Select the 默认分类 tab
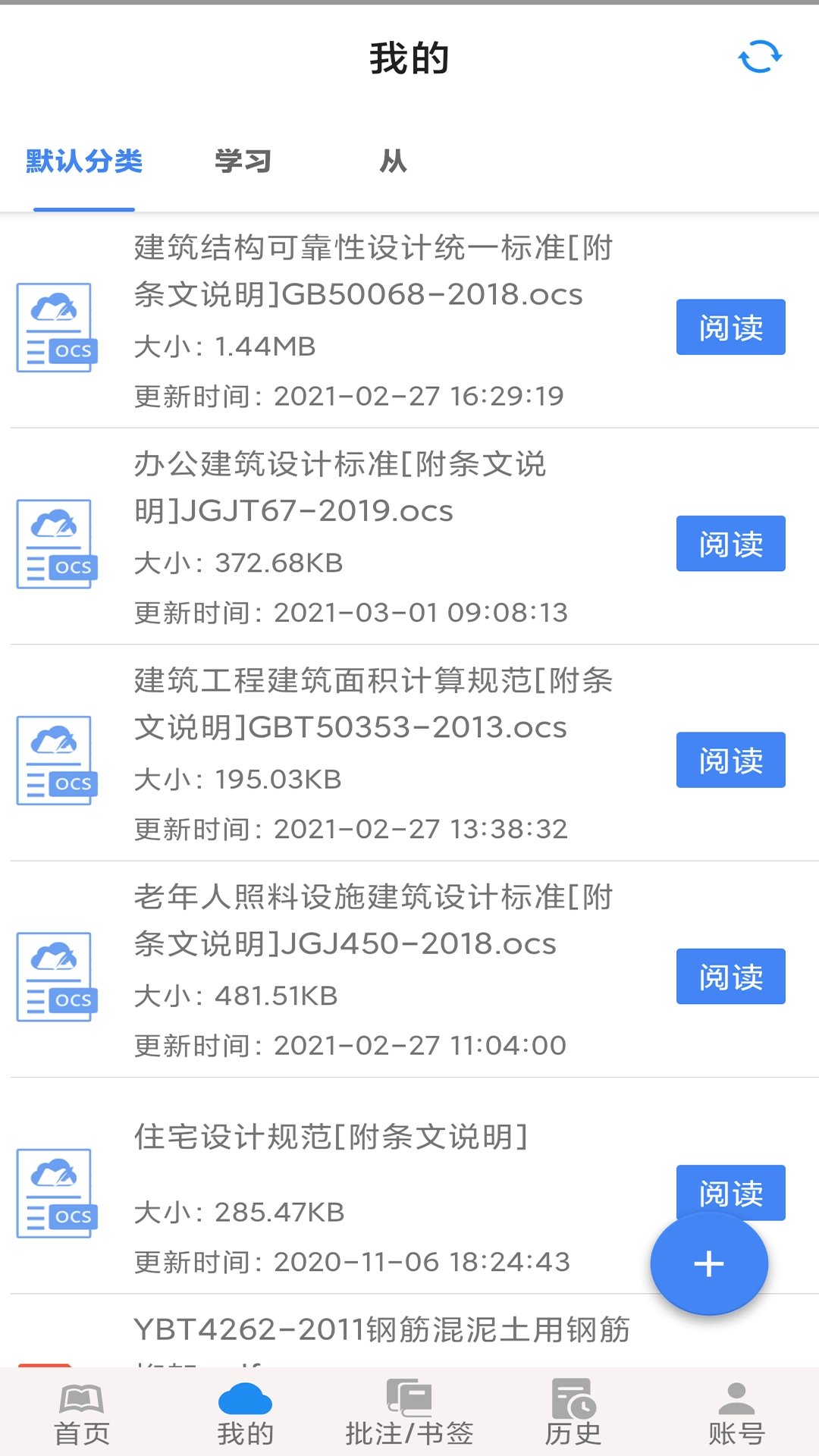 (83, 161)
